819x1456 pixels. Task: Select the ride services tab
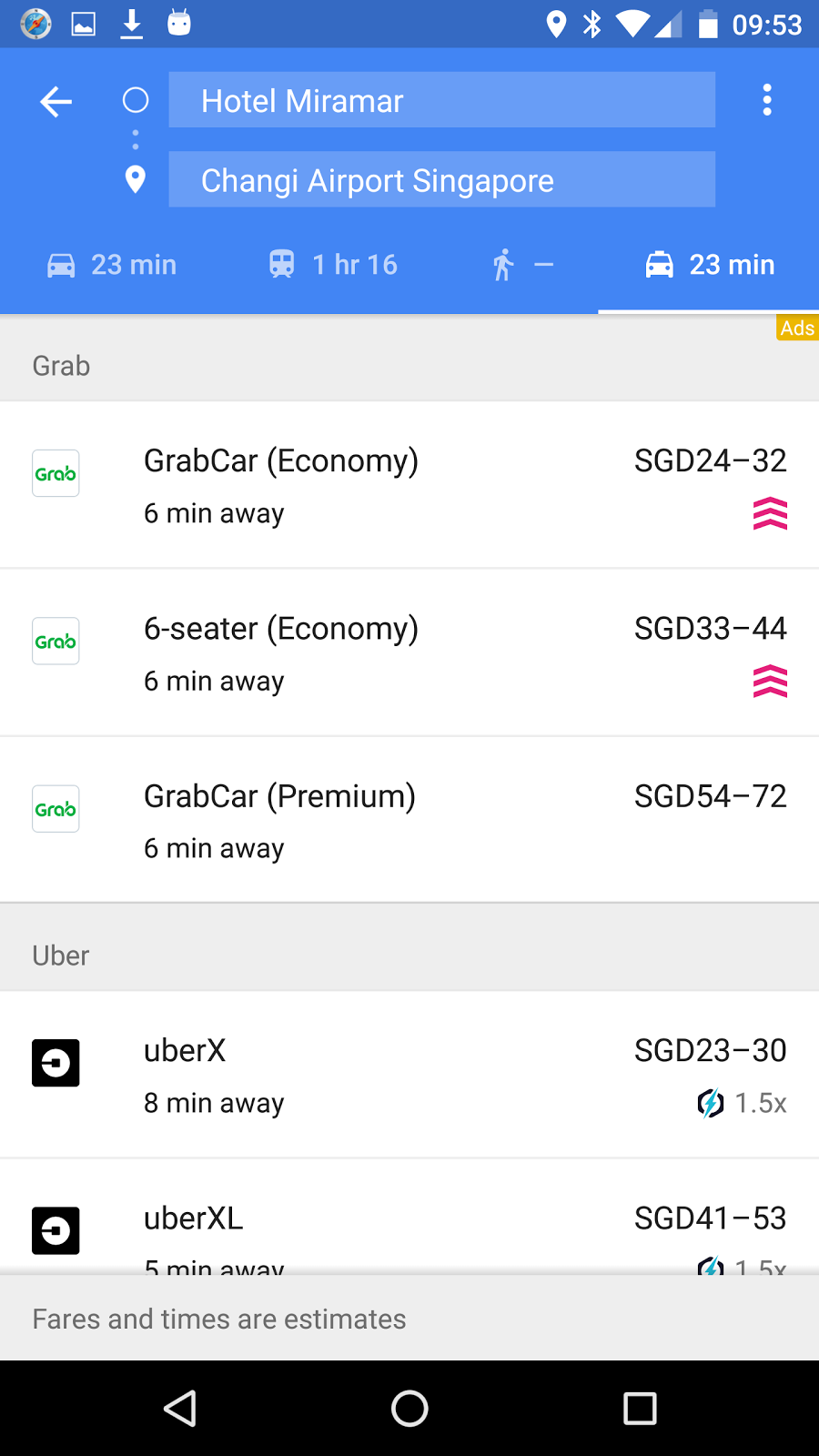click(710, 265)
